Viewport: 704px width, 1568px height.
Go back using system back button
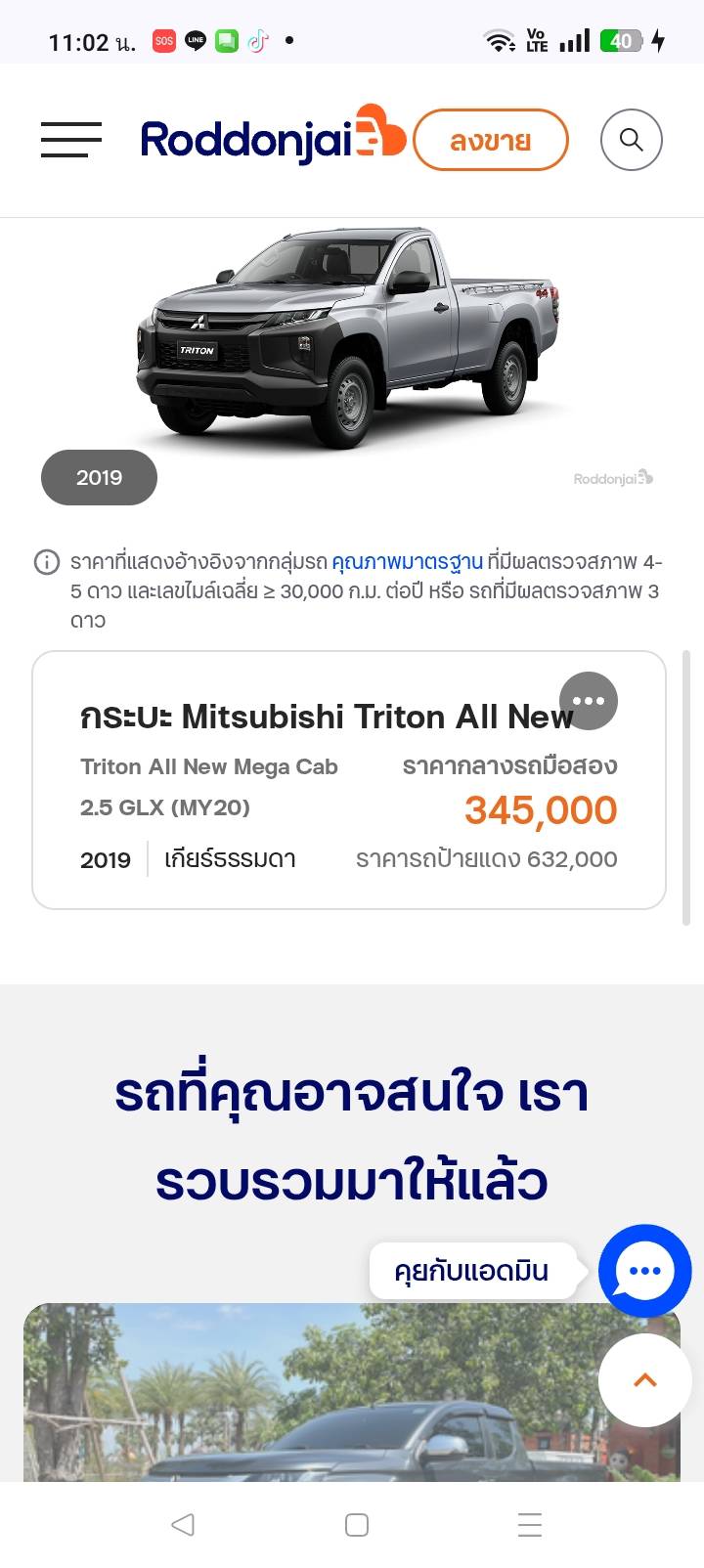pyautogui.click(x=183, y=1524)
